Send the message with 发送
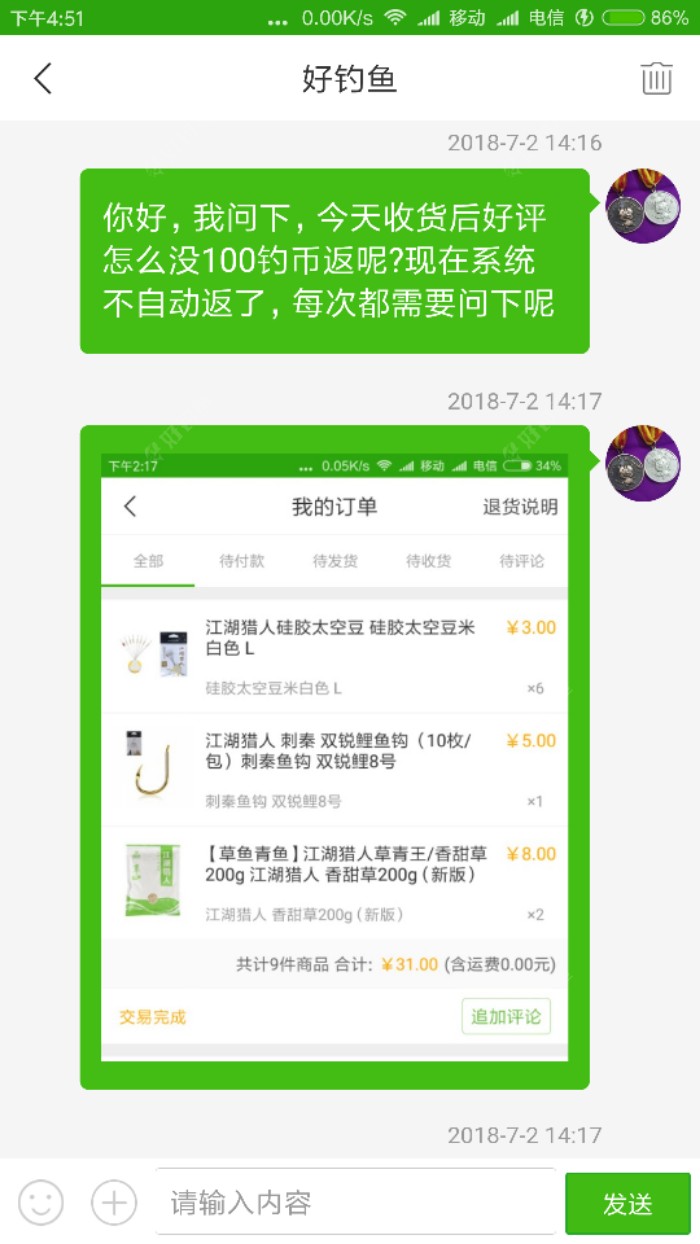Screen dimensions: 700x1244 point(627,1204)
